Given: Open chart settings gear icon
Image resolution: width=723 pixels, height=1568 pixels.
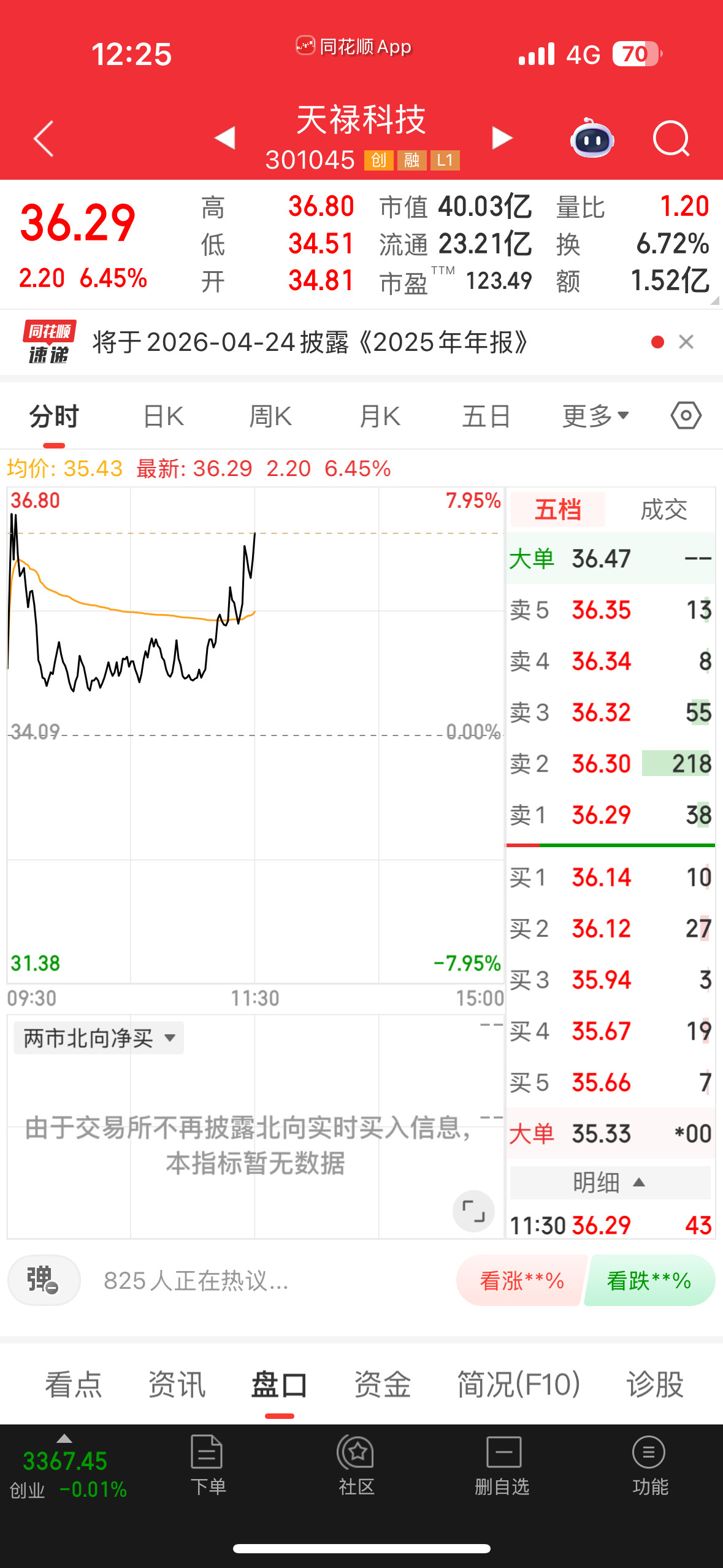Looking at the screenshot, I should [x=685, y=415].
